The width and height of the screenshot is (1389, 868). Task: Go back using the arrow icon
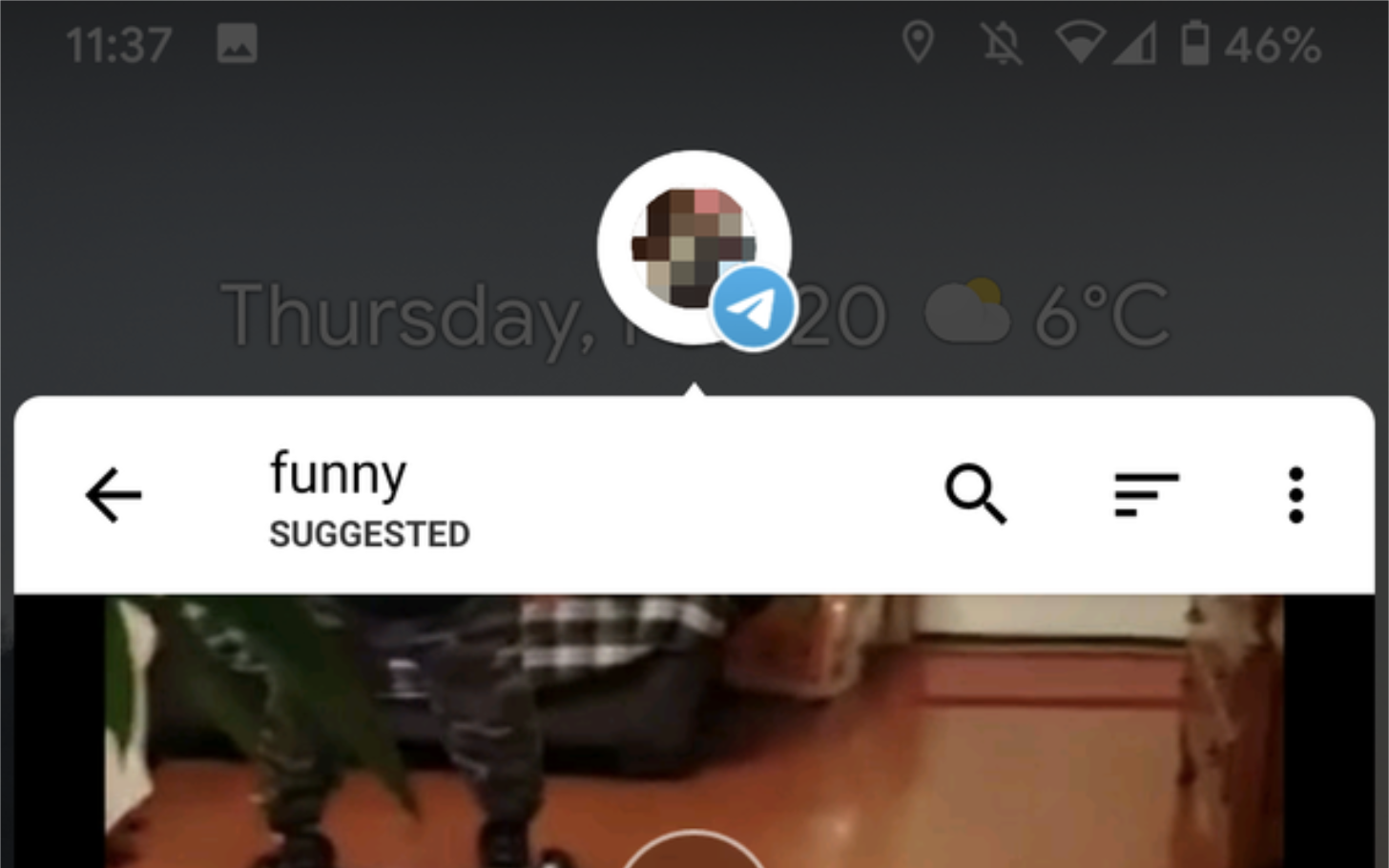pos(114,495)
